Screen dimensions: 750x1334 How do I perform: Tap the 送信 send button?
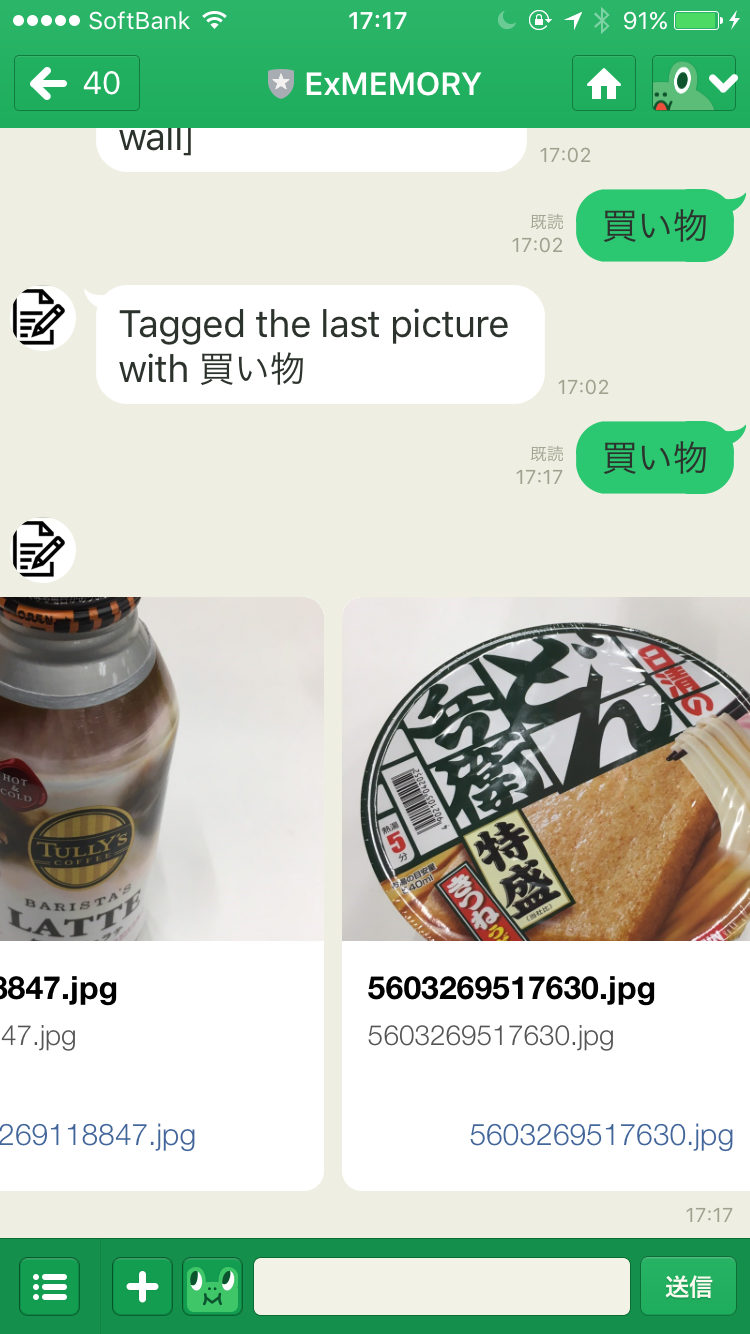(x=688, y=1286)
